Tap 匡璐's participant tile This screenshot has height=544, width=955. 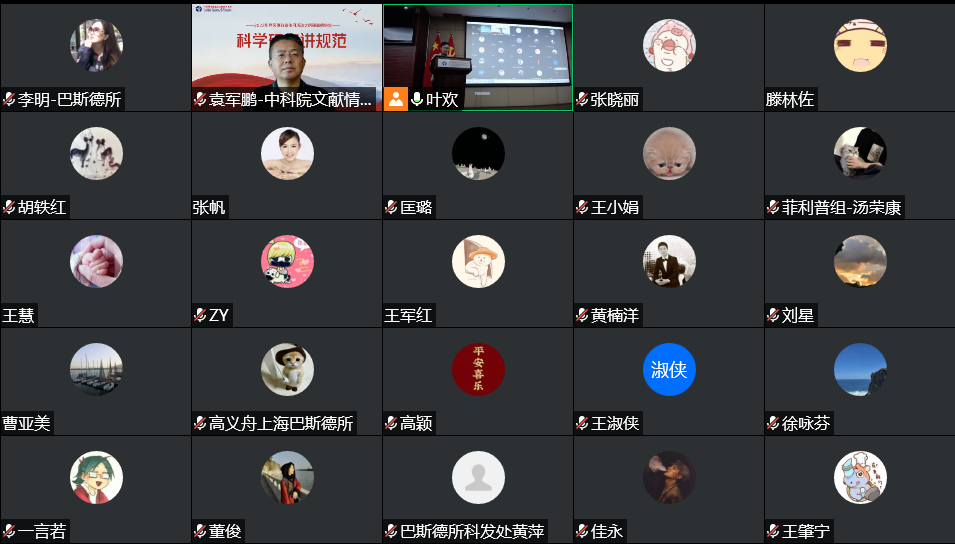pos(478,164)
